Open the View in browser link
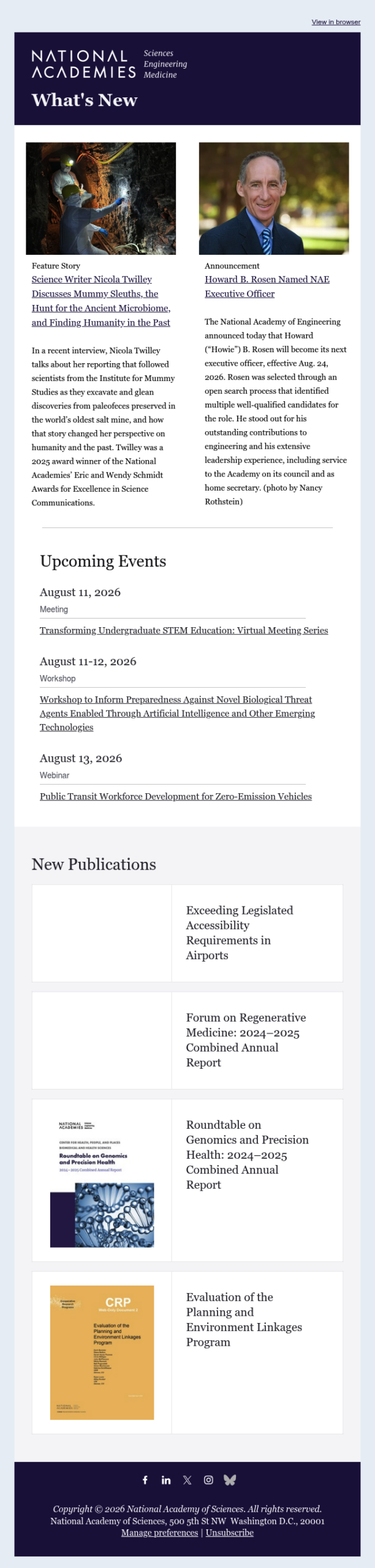 [x=336, y=22]
